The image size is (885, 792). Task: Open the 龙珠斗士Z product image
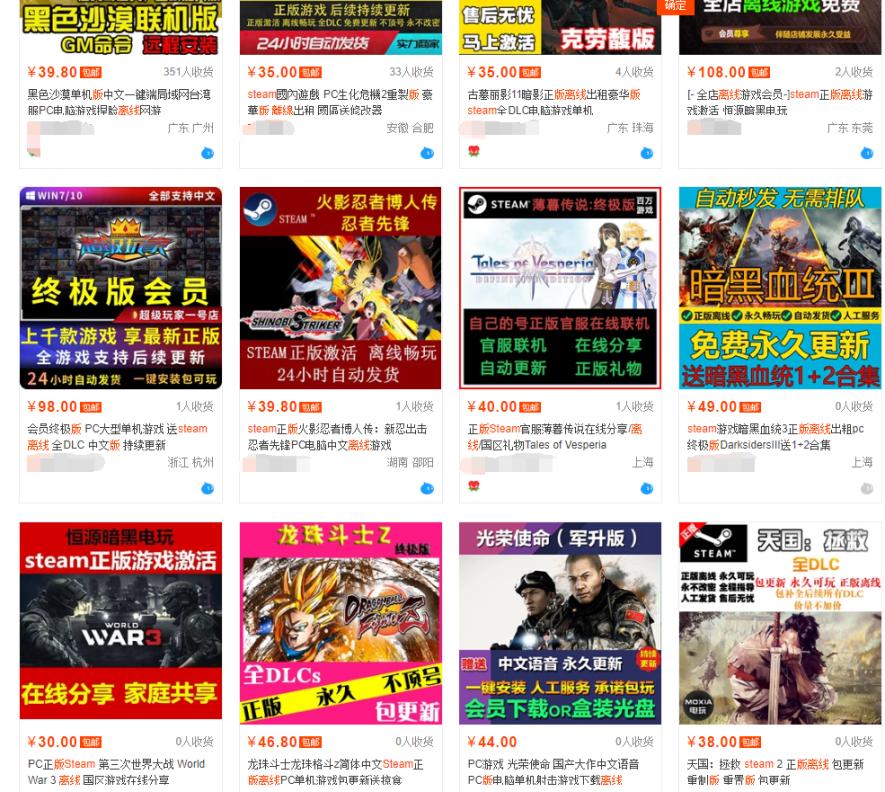coord(340,621)
